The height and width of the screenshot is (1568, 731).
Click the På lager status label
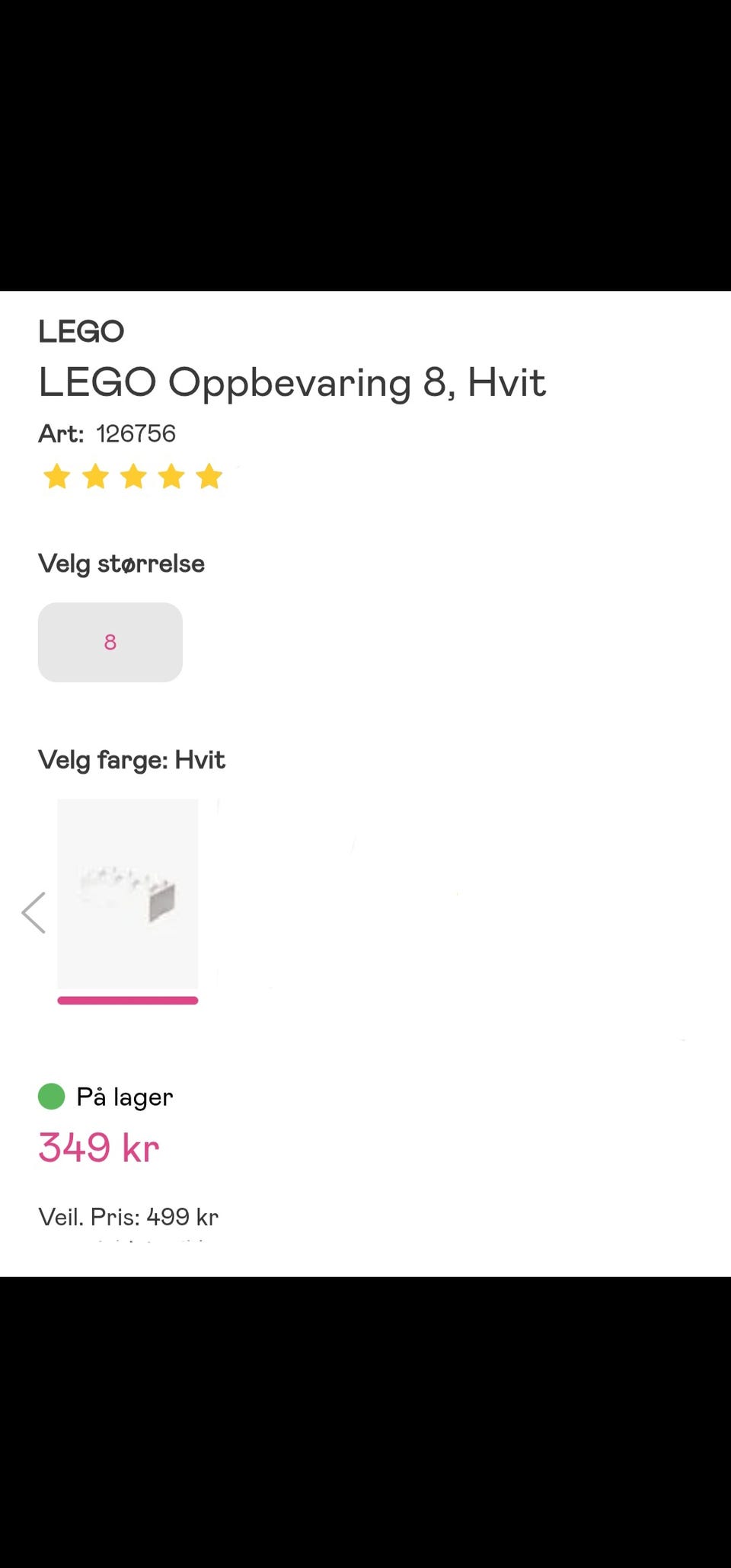[x=124, y=1097]
